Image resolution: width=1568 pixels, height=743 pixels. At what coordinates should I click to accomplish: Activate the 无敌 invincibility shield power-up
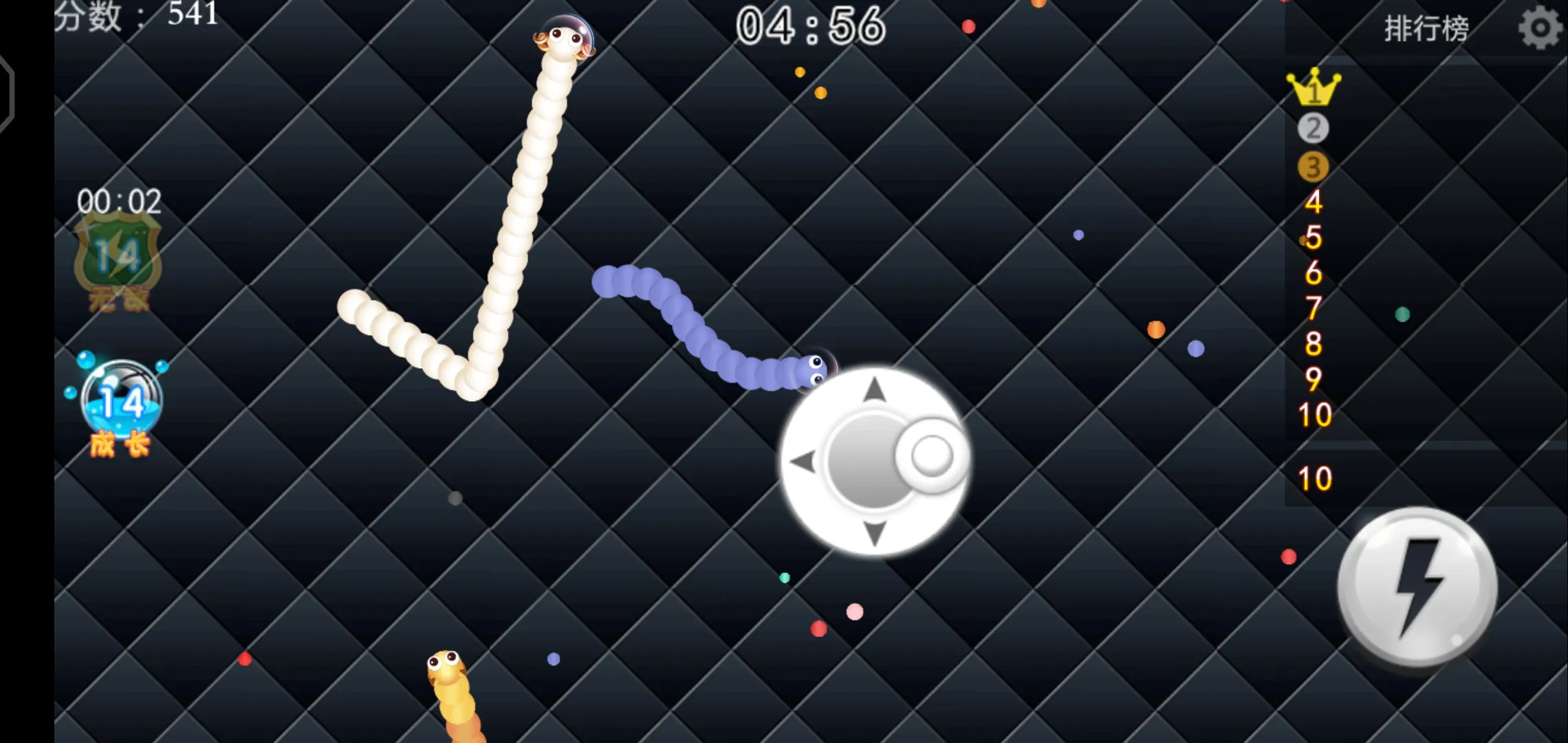(118, 261)
